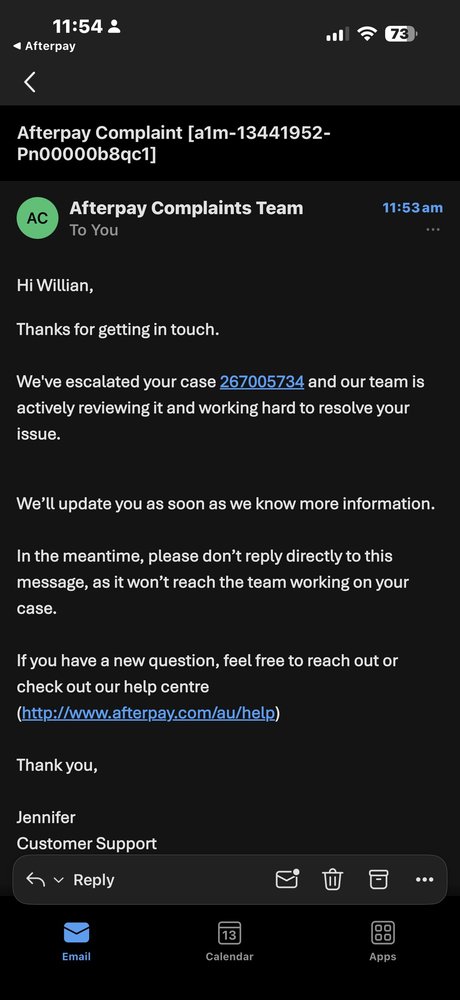
Task: Open the Afterpay help centre link
Action: click(x=149, y=712)
